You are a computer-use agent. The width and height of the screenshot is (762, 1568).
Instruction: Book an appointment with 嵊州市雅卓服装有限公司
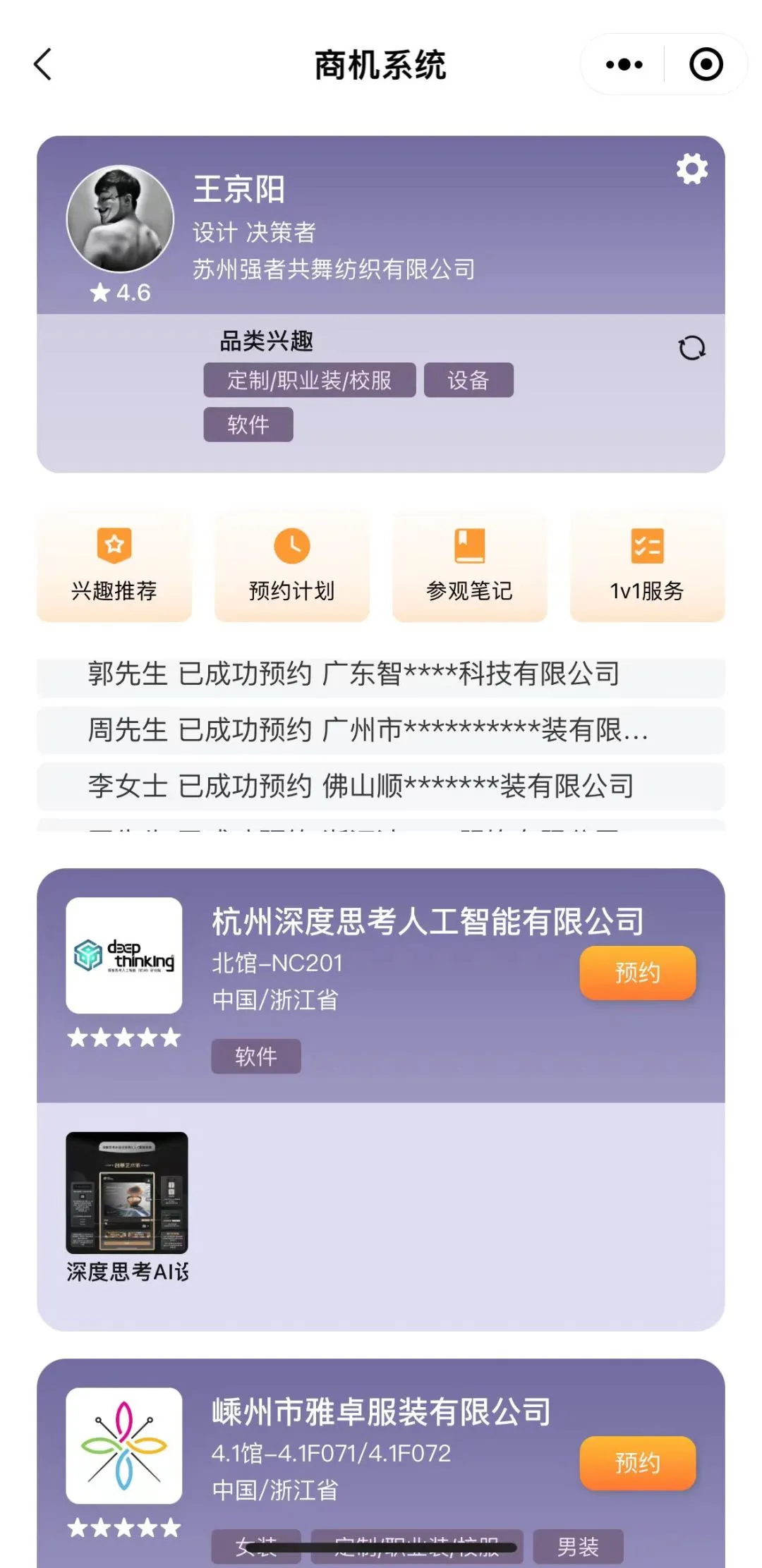[x=637, y=1463]
